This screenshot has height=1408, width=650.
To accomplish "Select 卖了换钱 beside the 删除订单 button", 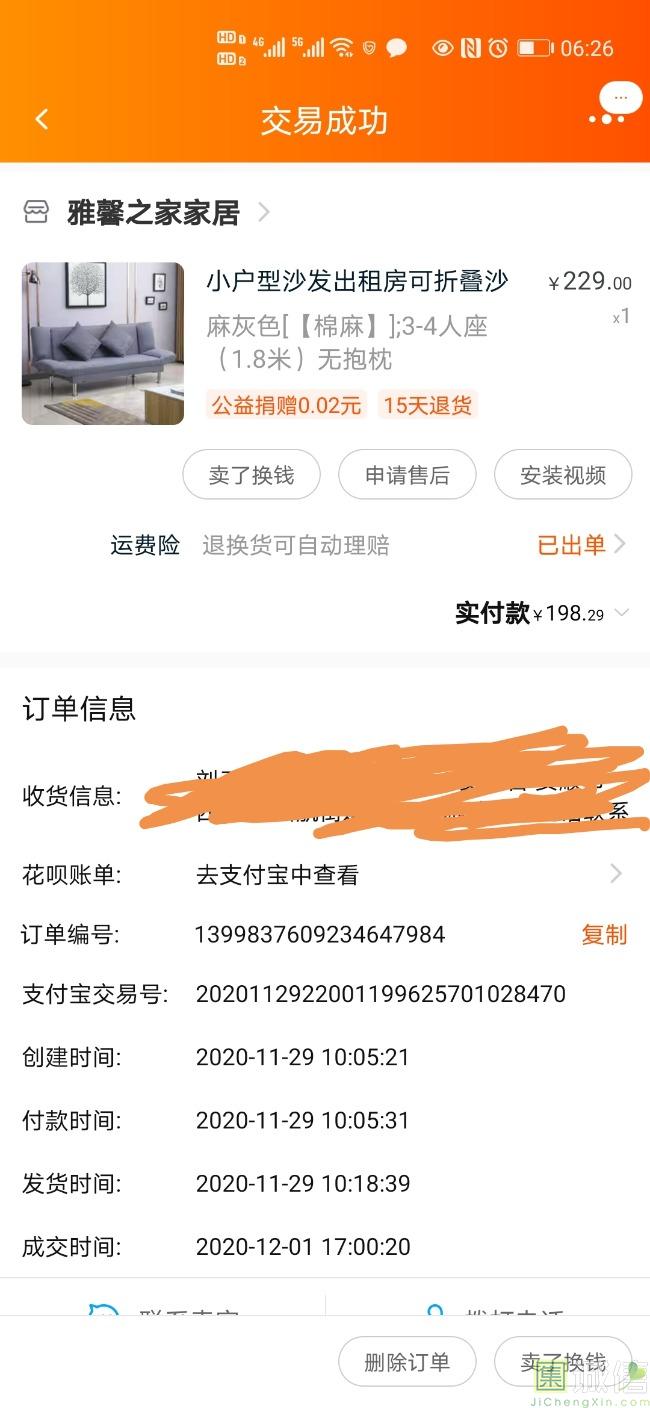I will [563, 1362].
